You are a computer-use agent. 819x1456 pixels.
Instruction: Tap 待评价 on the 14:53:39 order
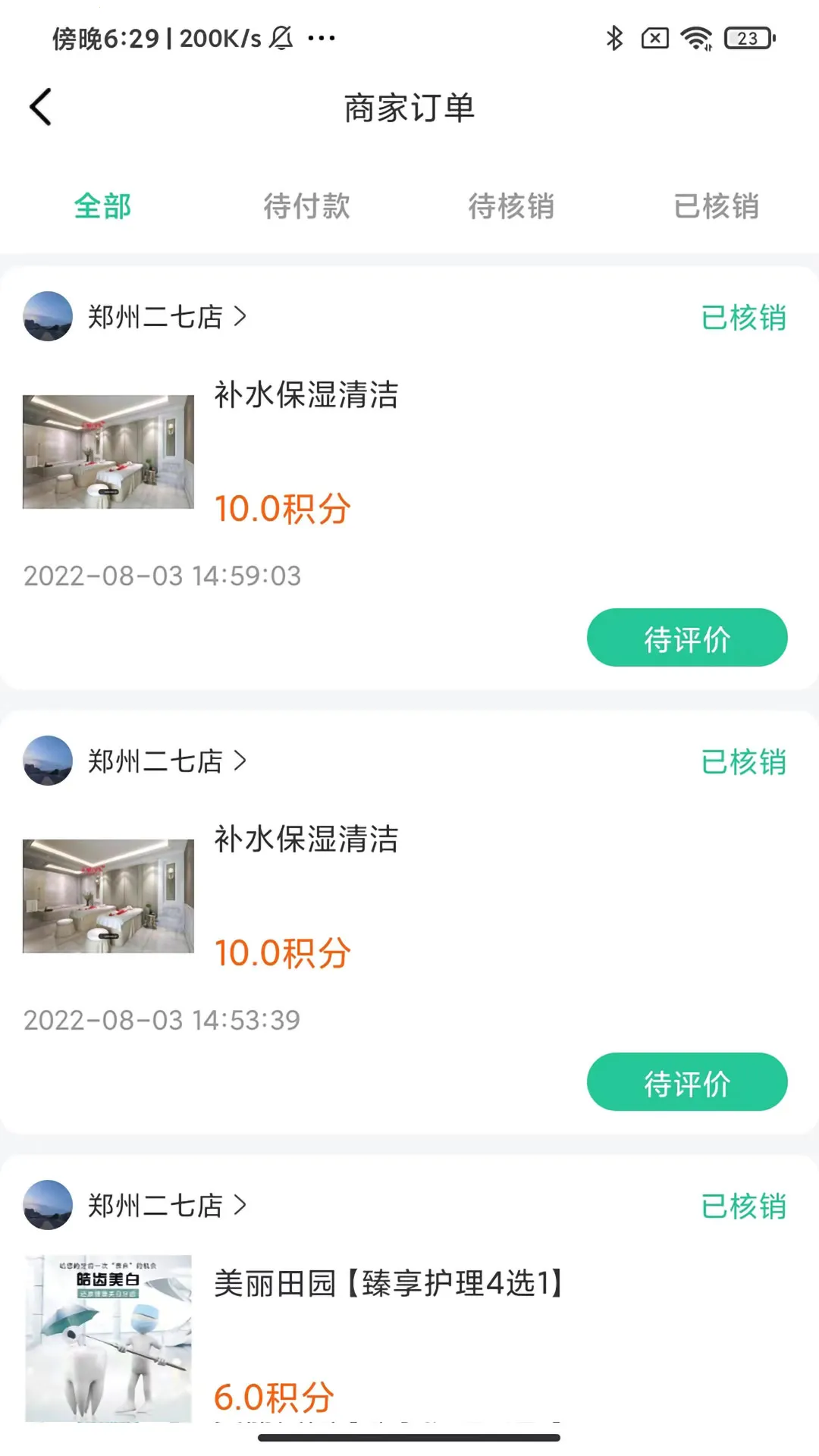pos(687,1083)
